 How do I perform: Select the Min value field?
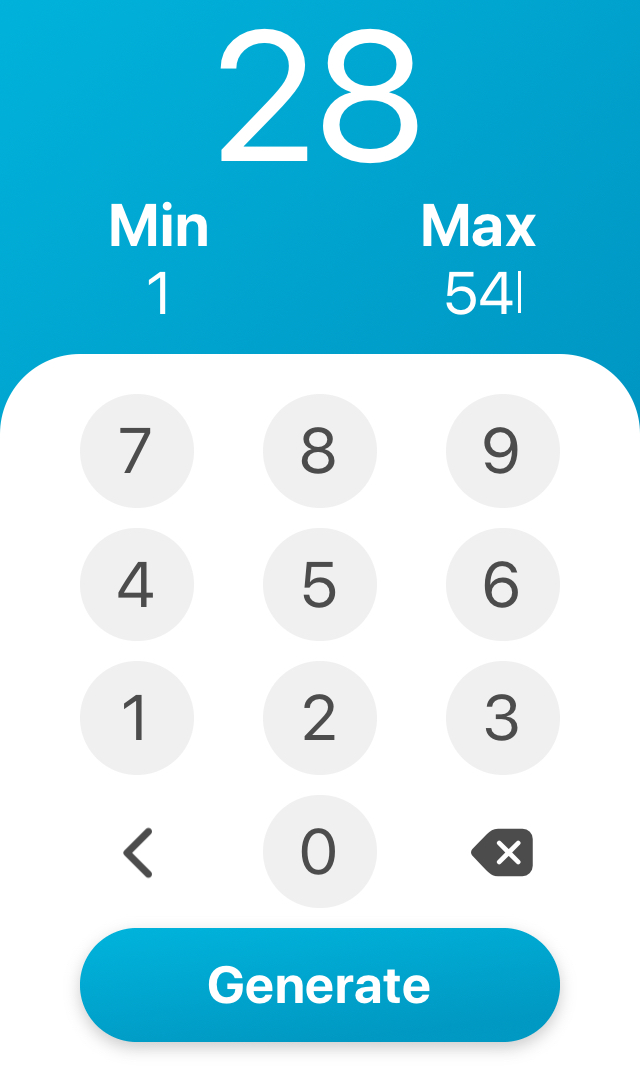click(x=159, y=294)
